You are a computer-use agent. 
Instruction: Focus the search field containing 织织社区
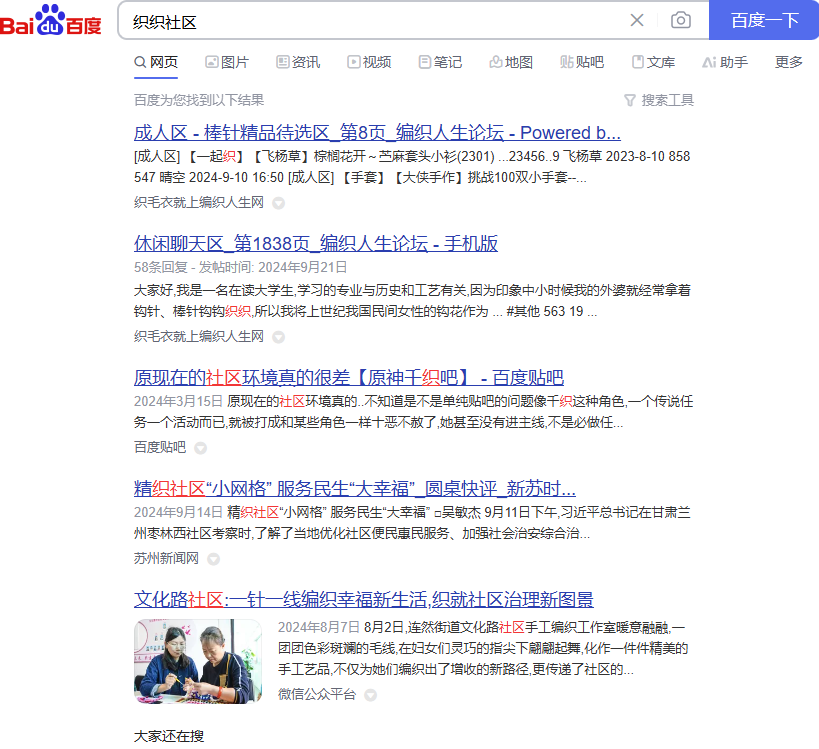point(376,22)
